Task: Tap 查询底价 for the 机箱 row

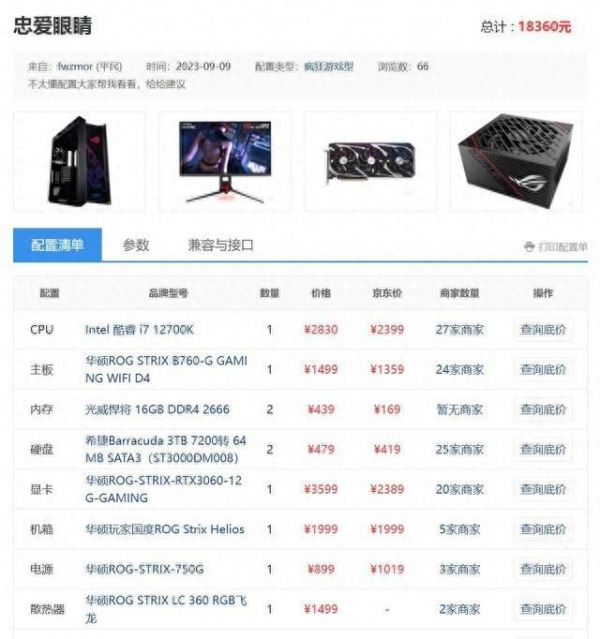Action: click(x=543, y=529)
